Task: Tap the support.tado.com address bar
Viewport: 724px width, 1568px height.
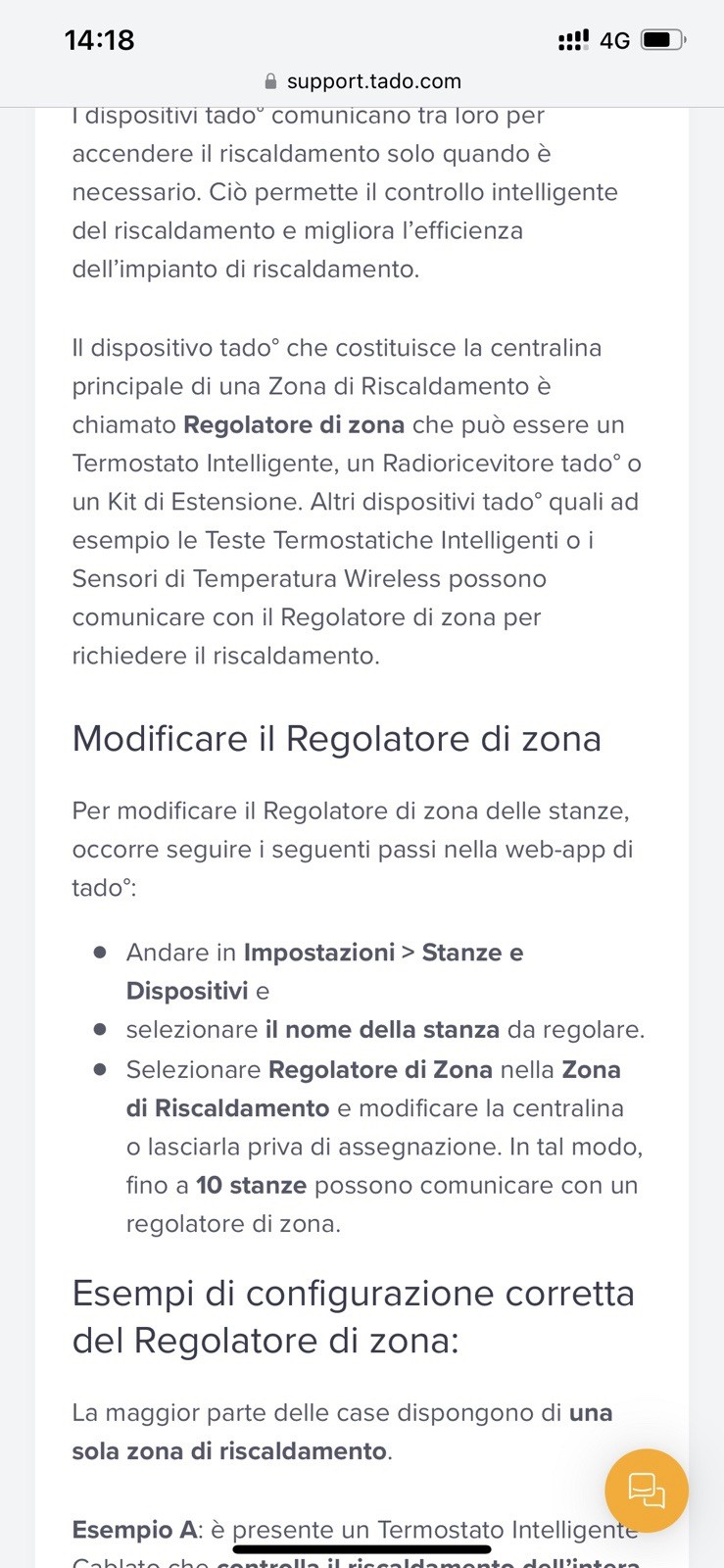Action: click(362, 81)
